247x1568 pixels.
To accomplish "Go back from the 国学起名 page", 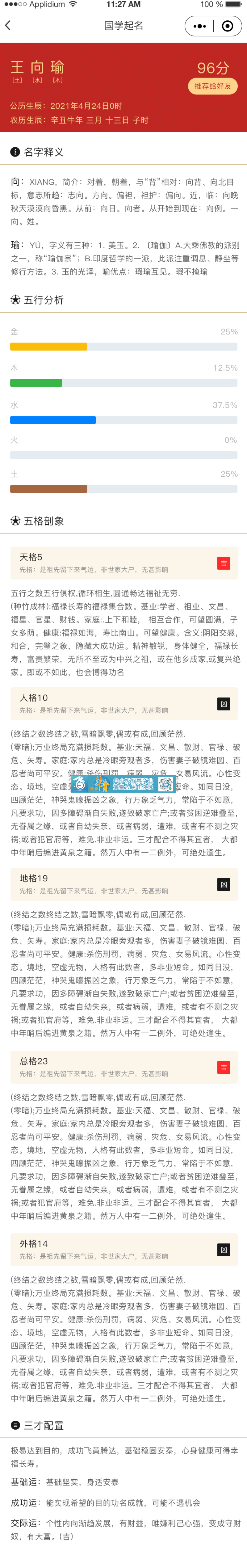I will [x=9, y=26].
